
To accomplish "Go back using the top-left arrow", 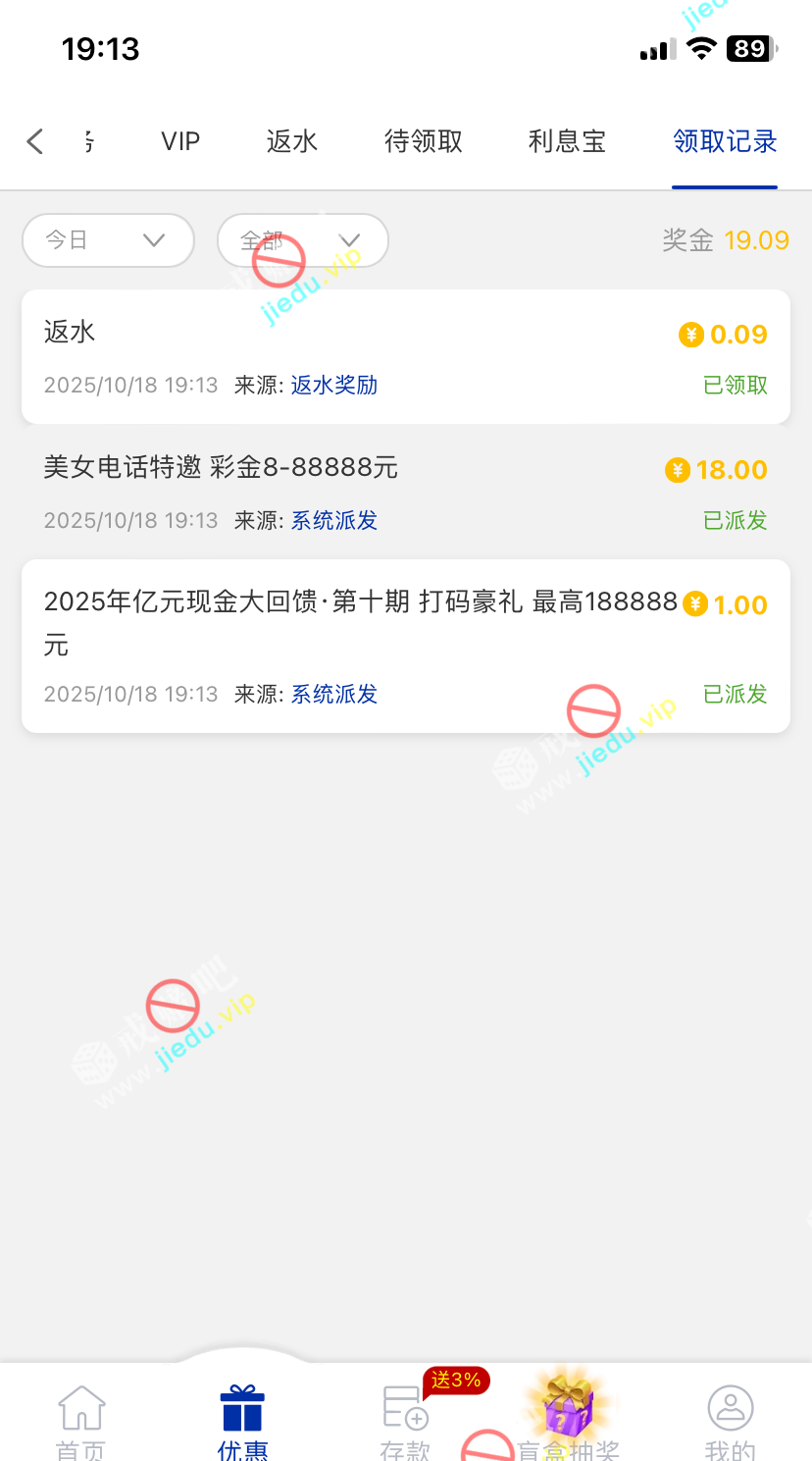I will 35,141.
